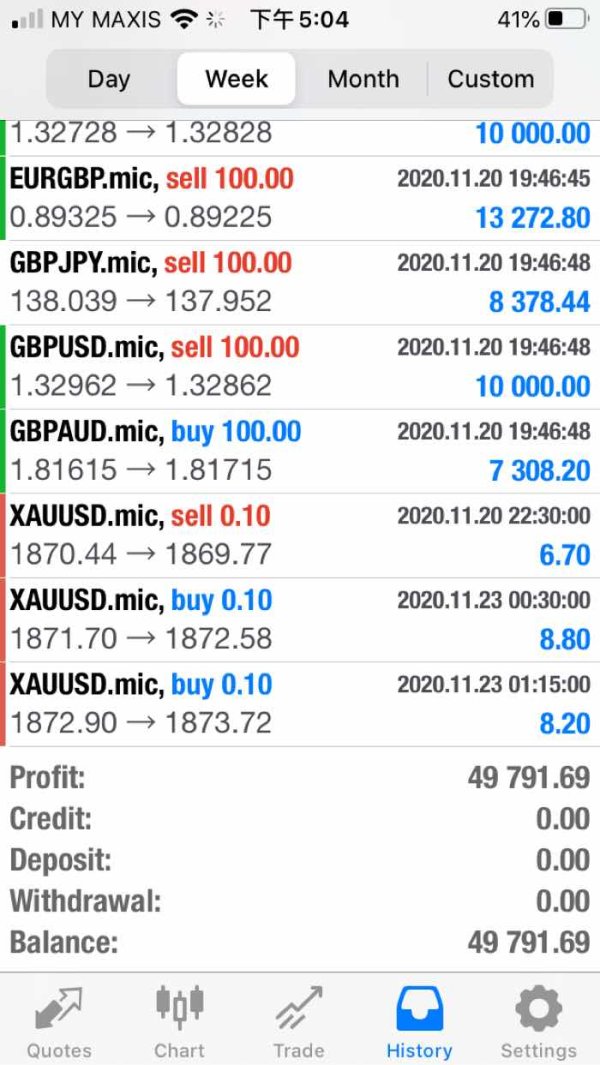Select the Week period segment
The image size is (600, 1065).
(x=237, y=79)
